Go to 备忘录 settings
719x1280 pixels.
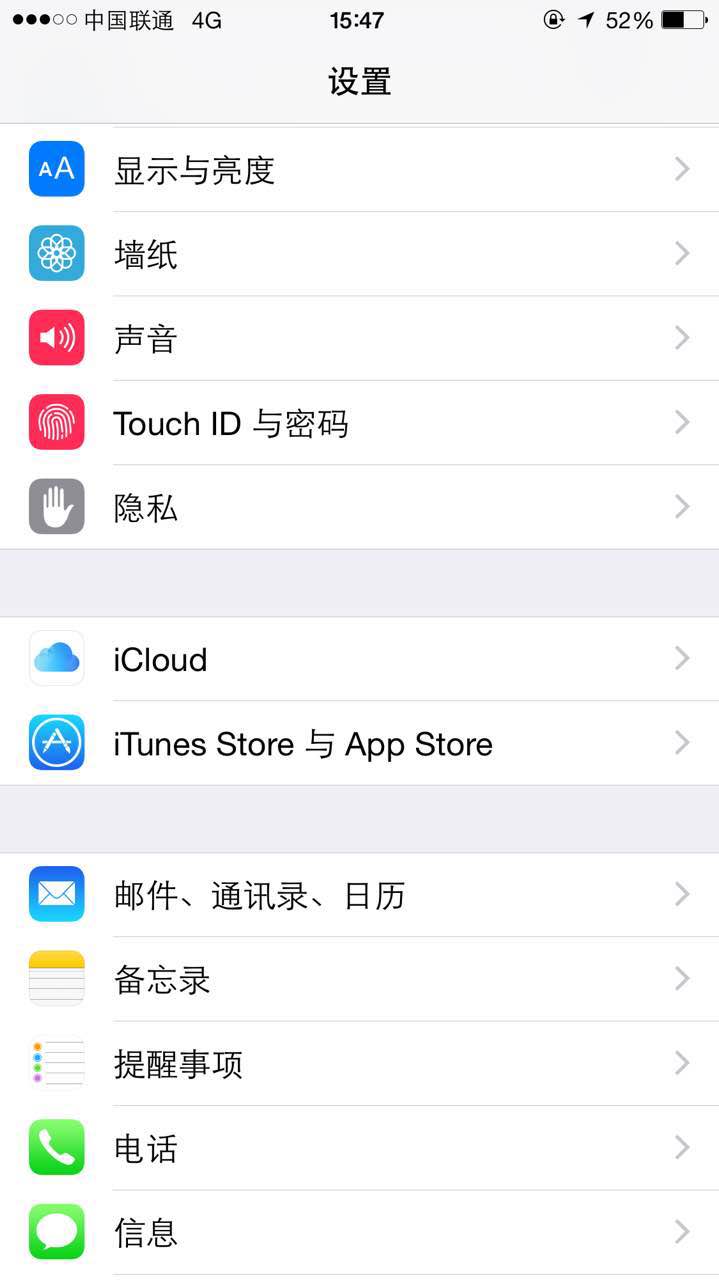tap(359, 979)
